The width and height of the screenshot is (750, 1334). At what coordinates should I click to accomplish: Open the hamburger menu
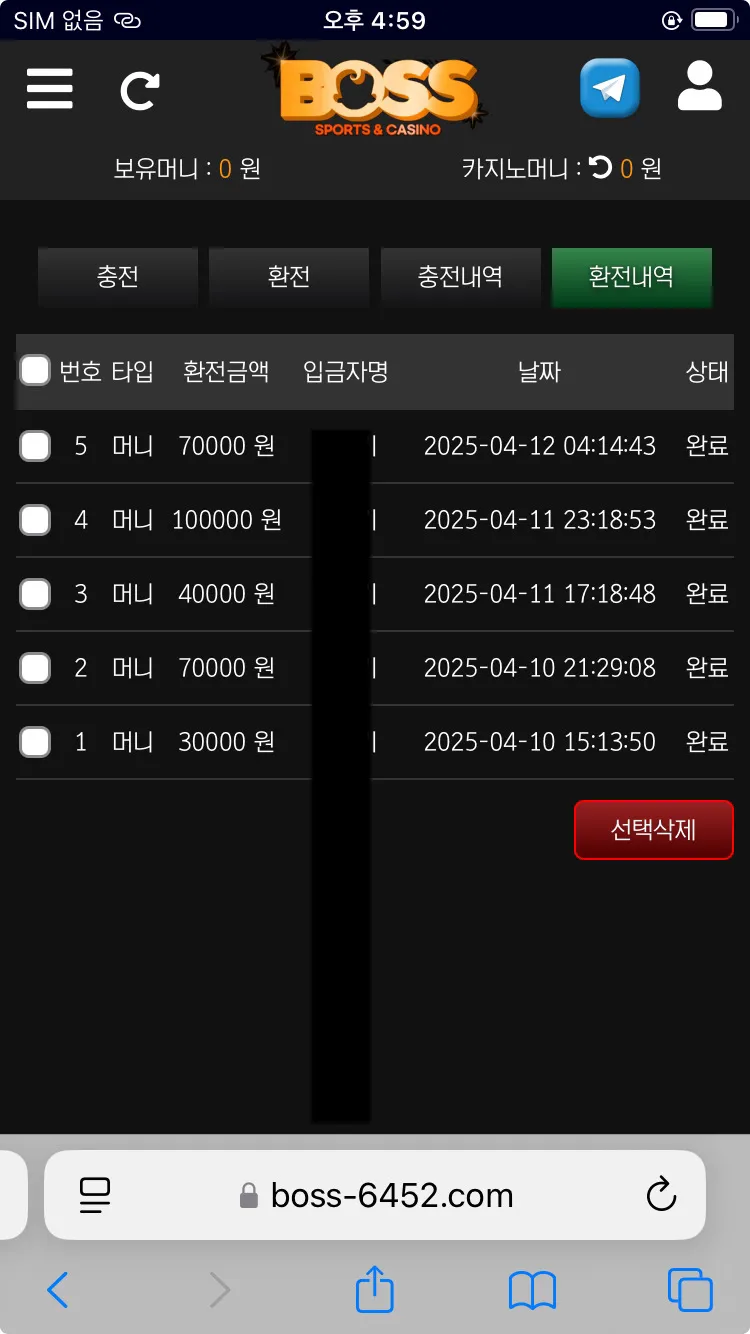(49, 89)
